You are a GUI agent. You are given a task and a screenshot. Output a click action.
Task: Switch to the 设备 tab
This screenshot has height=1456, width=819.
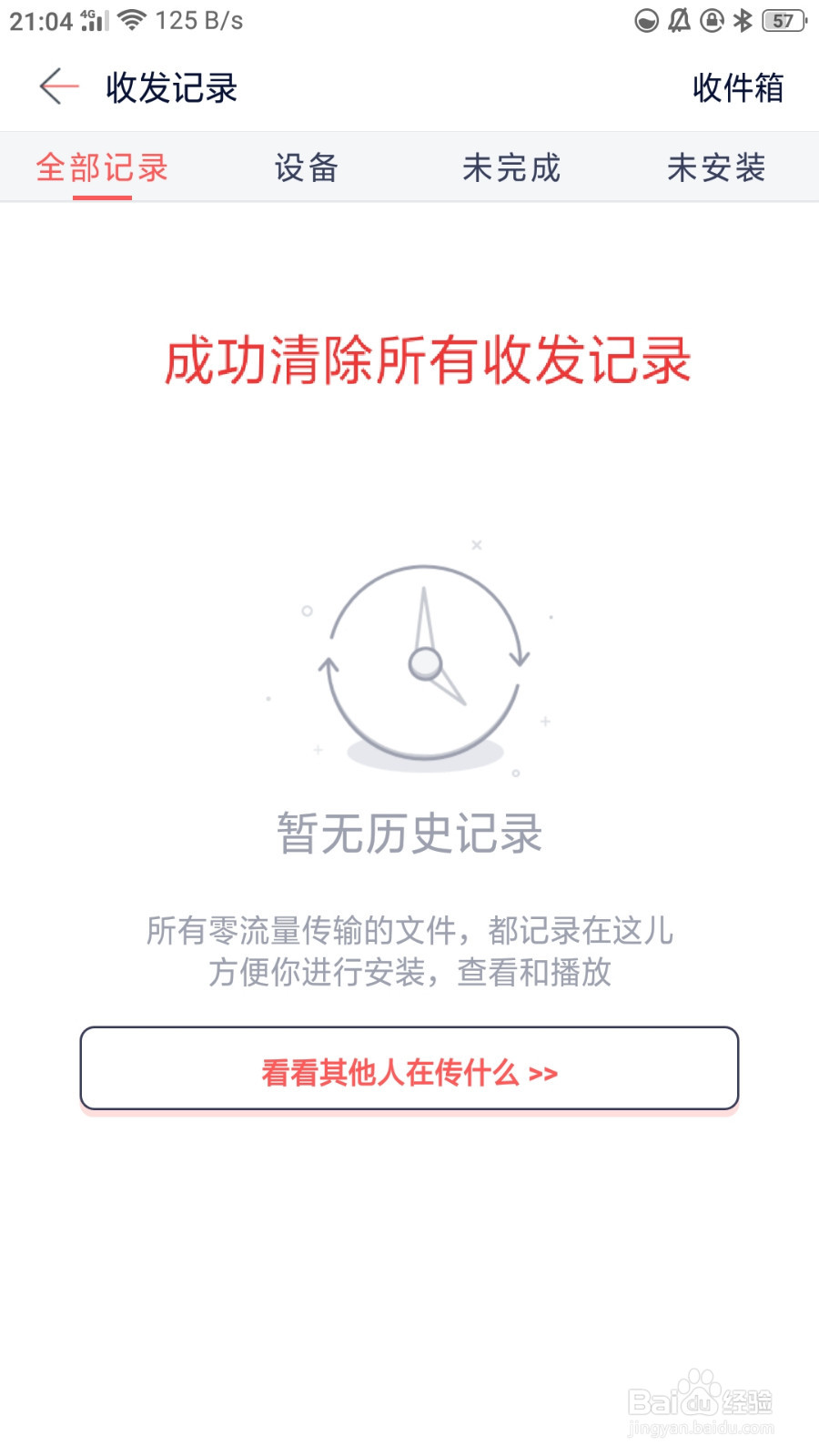(x=307, y=167)
